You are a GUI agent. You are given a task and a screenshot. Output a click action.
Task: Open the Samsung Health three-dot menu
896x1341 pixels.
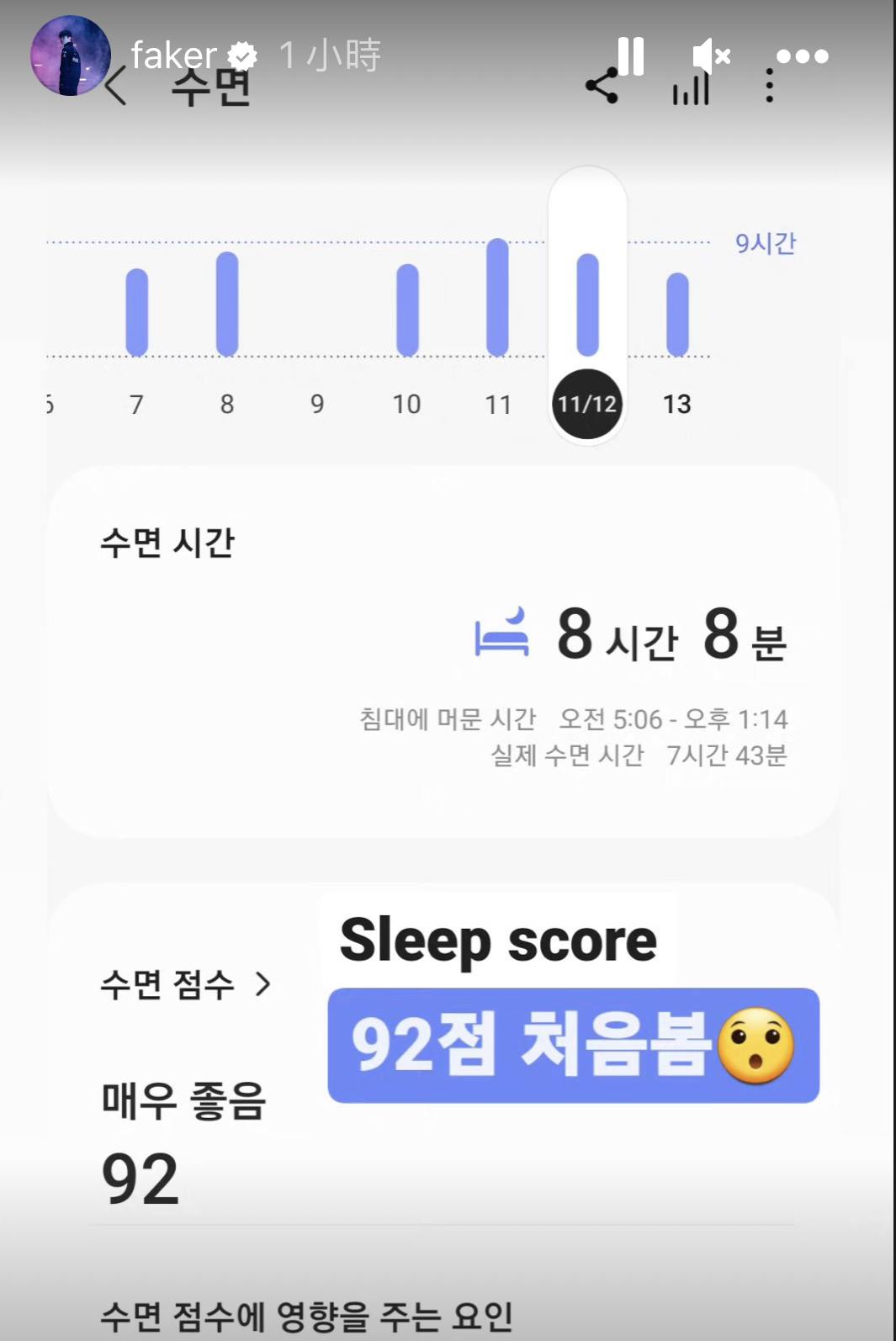(x=768, y=87)
